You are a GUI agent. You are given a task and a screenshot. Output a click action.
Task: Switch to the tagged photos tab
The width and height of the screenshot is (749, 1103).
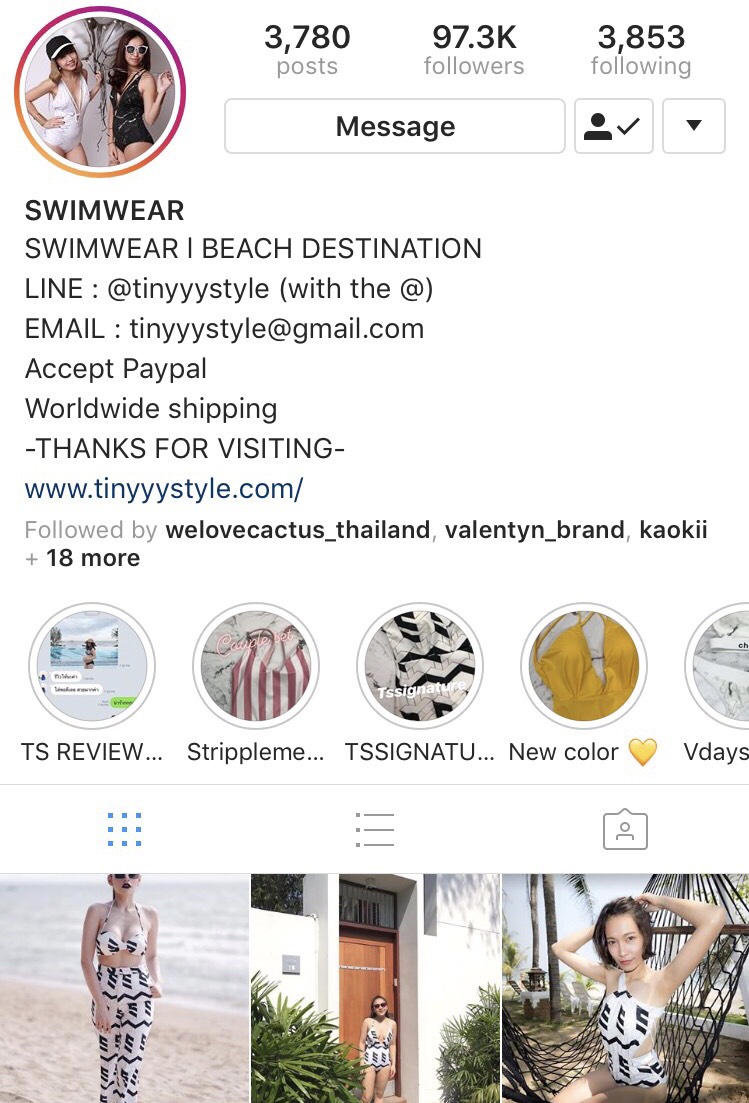coord(625,829)
